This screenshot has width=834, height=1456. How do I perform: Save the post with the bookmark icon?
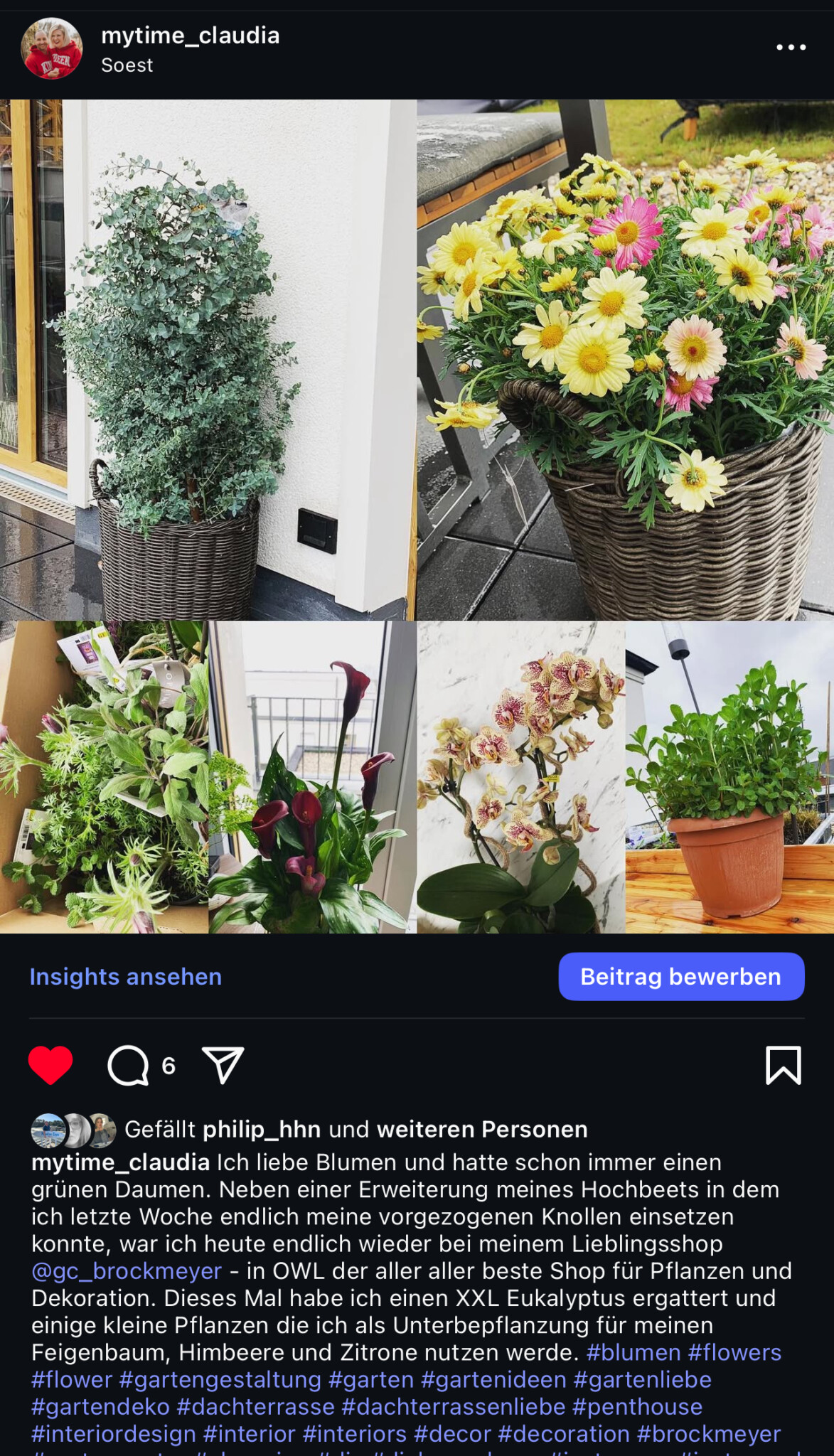(783, 1065)
